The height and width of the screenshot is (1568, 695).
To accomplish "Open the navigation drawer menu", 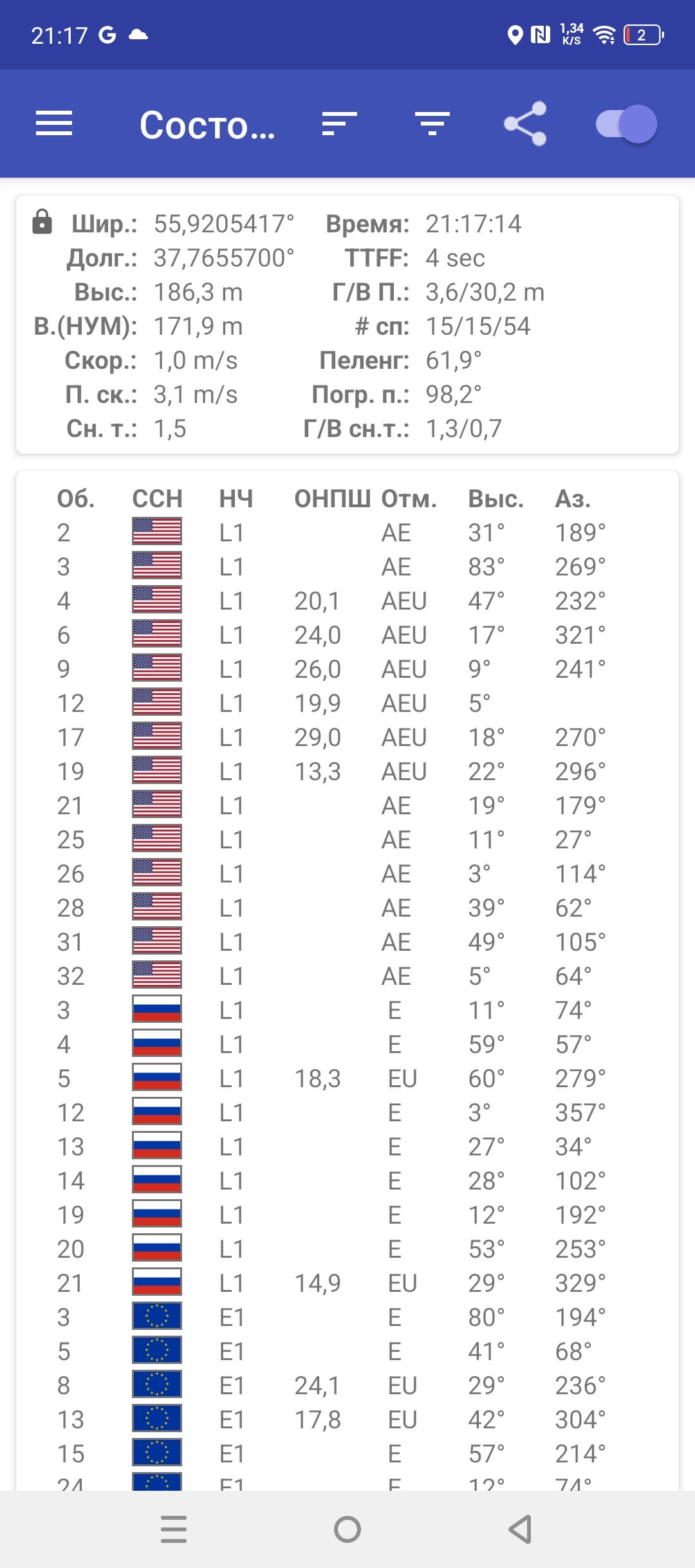I will 54,124.
